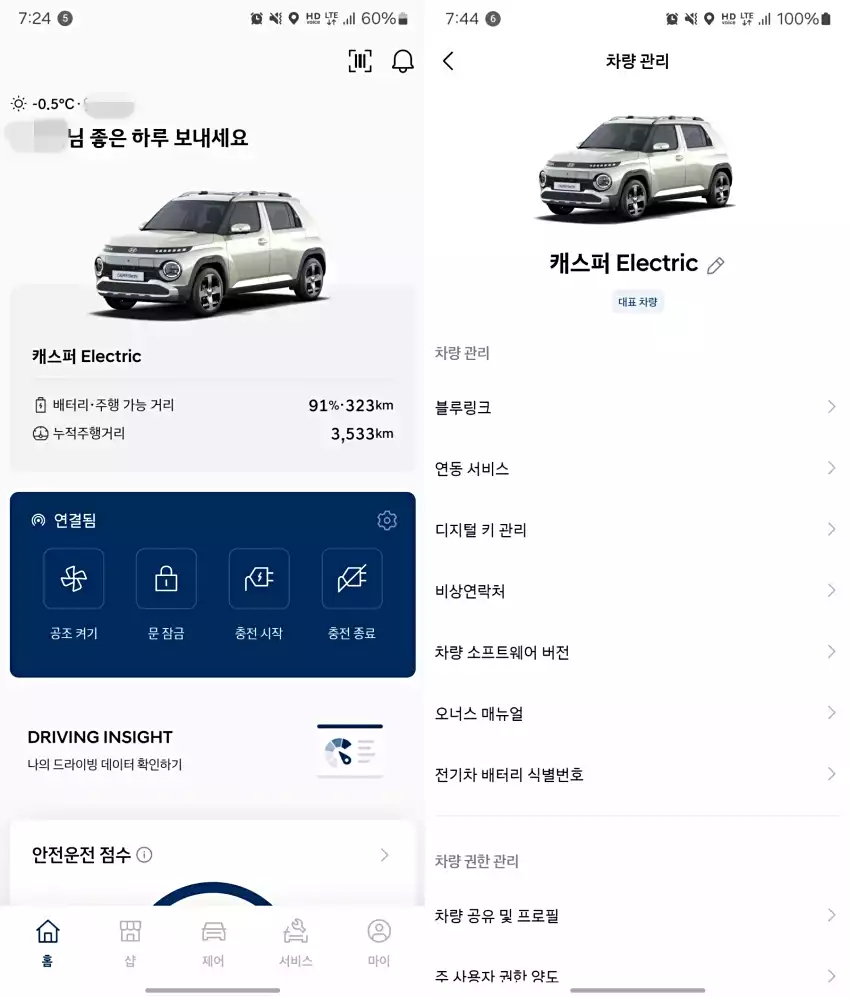Viewport: 850px width, 998px height.
Task: Expand the 블루링크 item via its chevron
Action: click(829, 406)
